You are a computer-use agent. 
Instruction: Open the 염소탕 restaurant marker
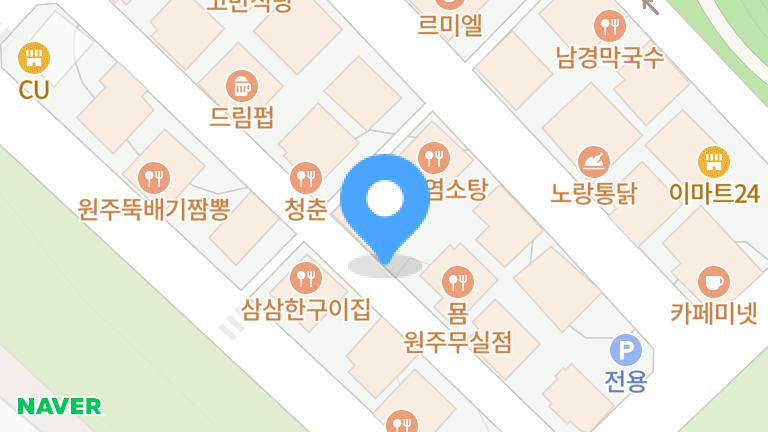pos(433,156)
